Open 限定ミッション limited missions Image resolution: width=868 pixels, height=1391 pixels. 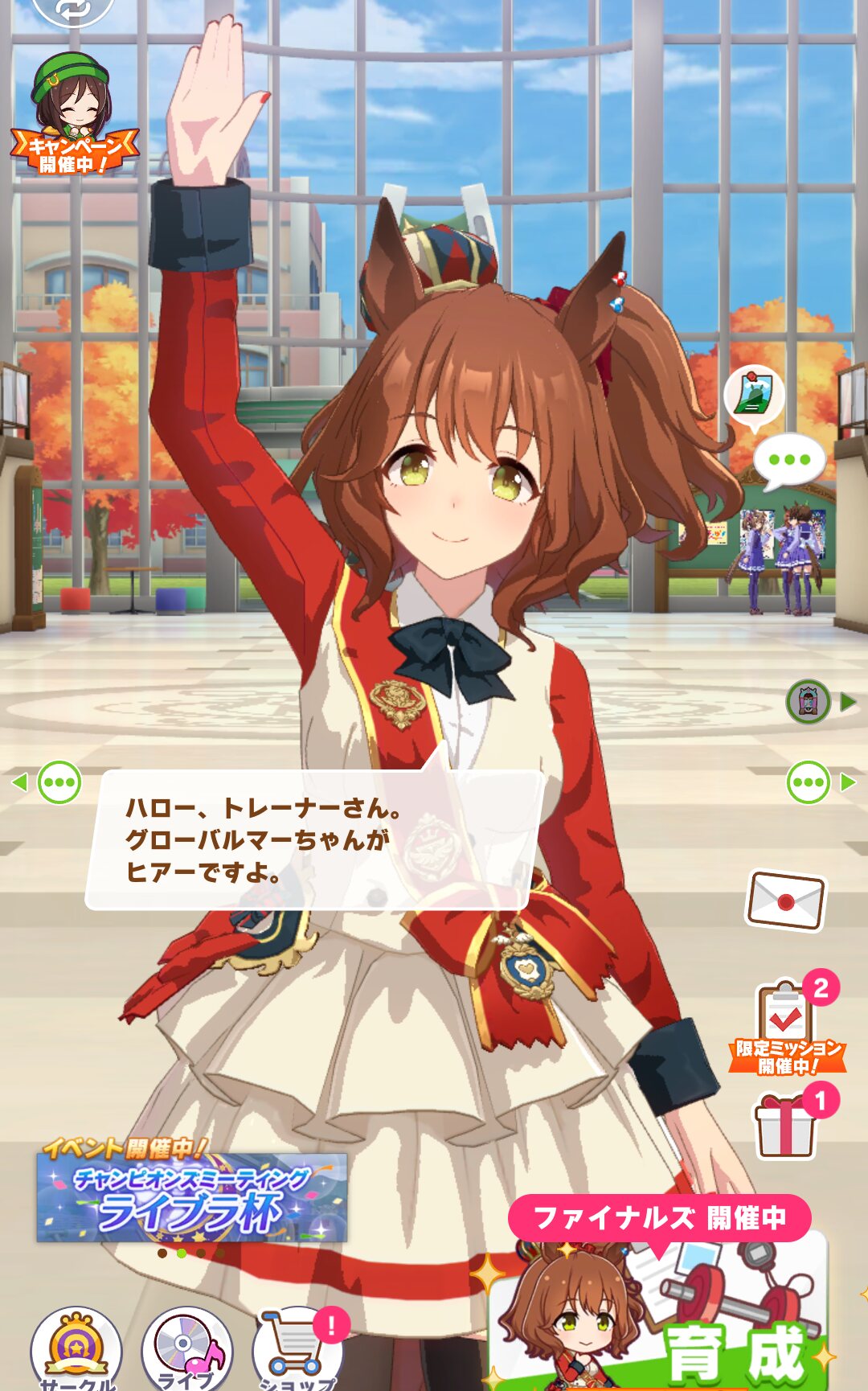[x=787, y=1028]
